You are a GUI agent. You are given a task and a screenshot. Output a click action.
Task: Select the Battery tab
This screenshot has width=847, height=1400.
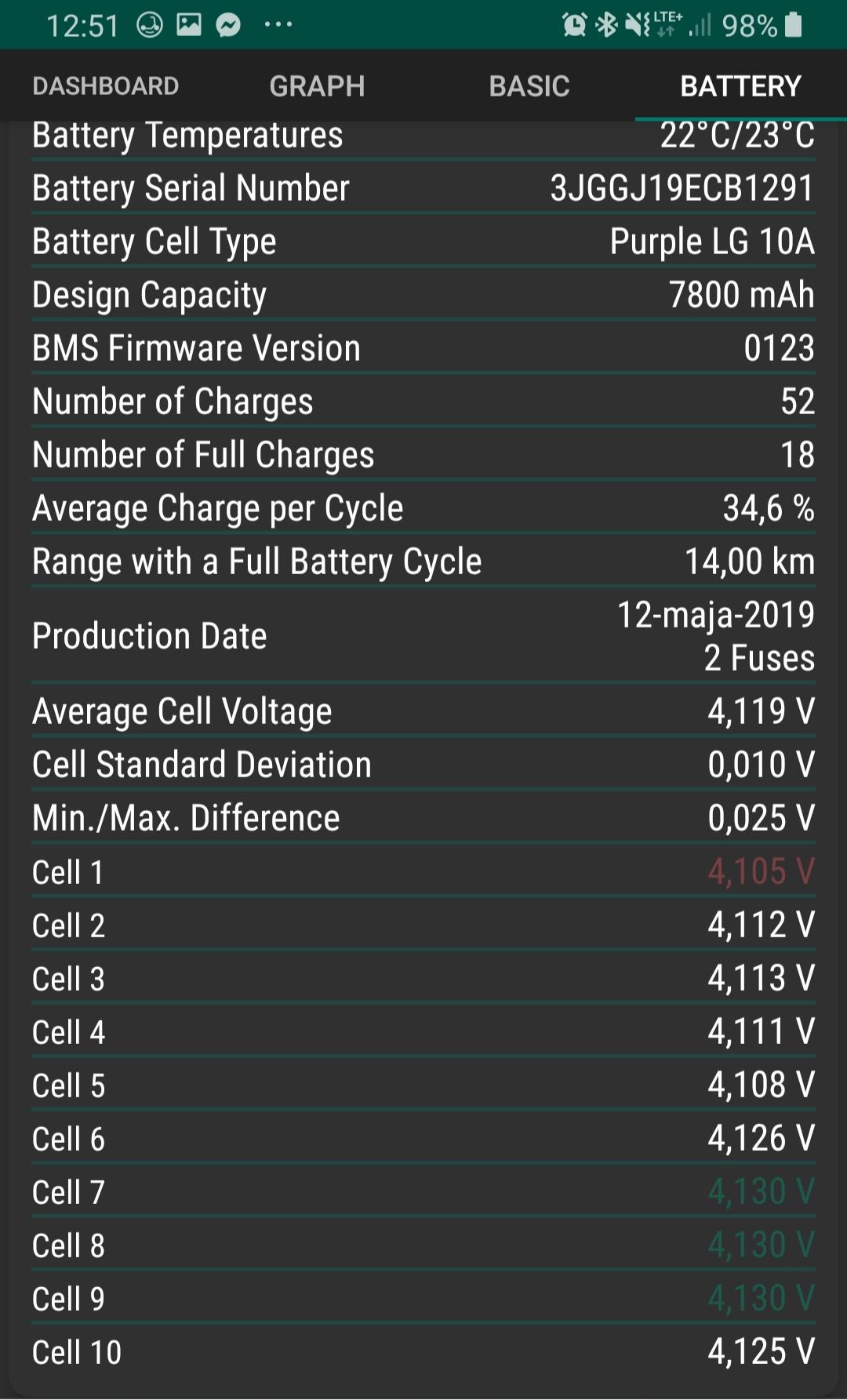[x=740, y=85]
